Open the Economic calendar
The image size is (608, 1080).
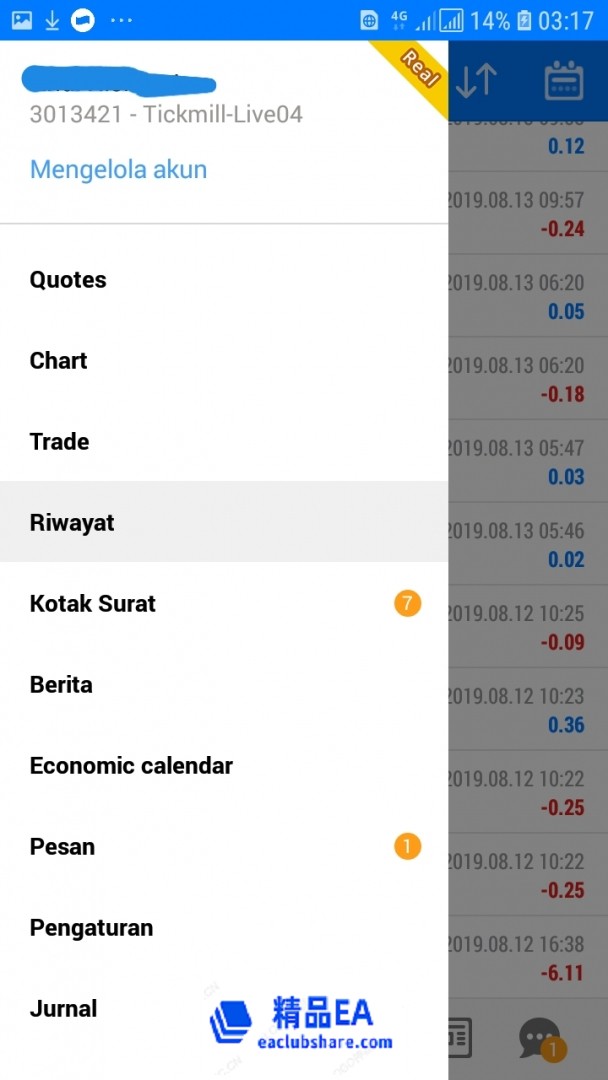pos(131,766)
